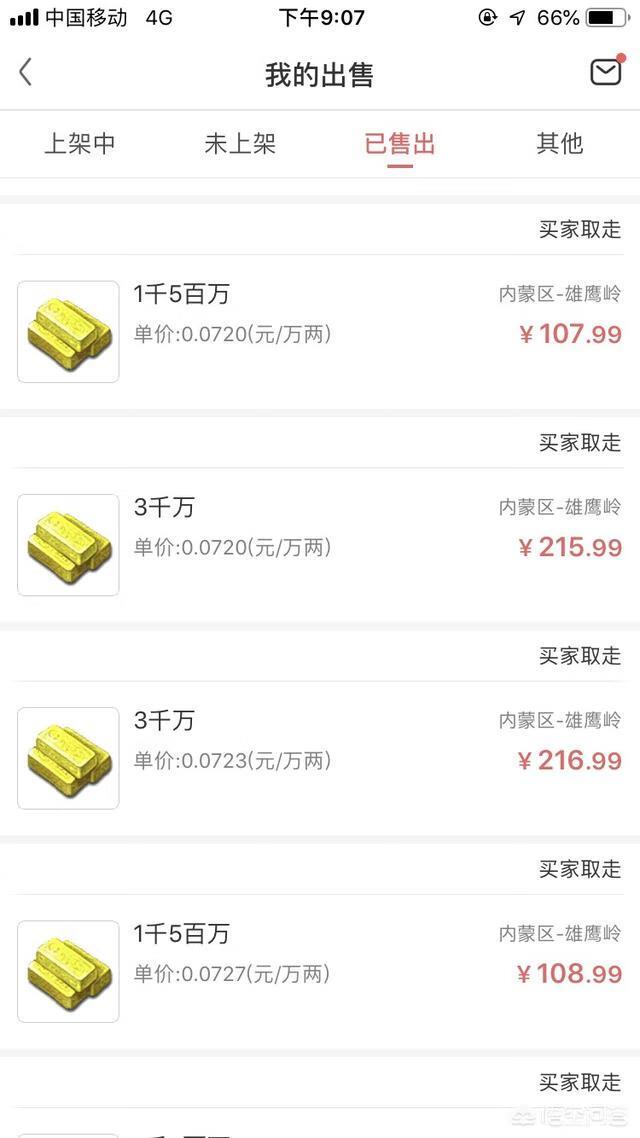Viewport: 640px width, 1138px height.
Task: Show the 其他 tab
Action: point(559,144)
